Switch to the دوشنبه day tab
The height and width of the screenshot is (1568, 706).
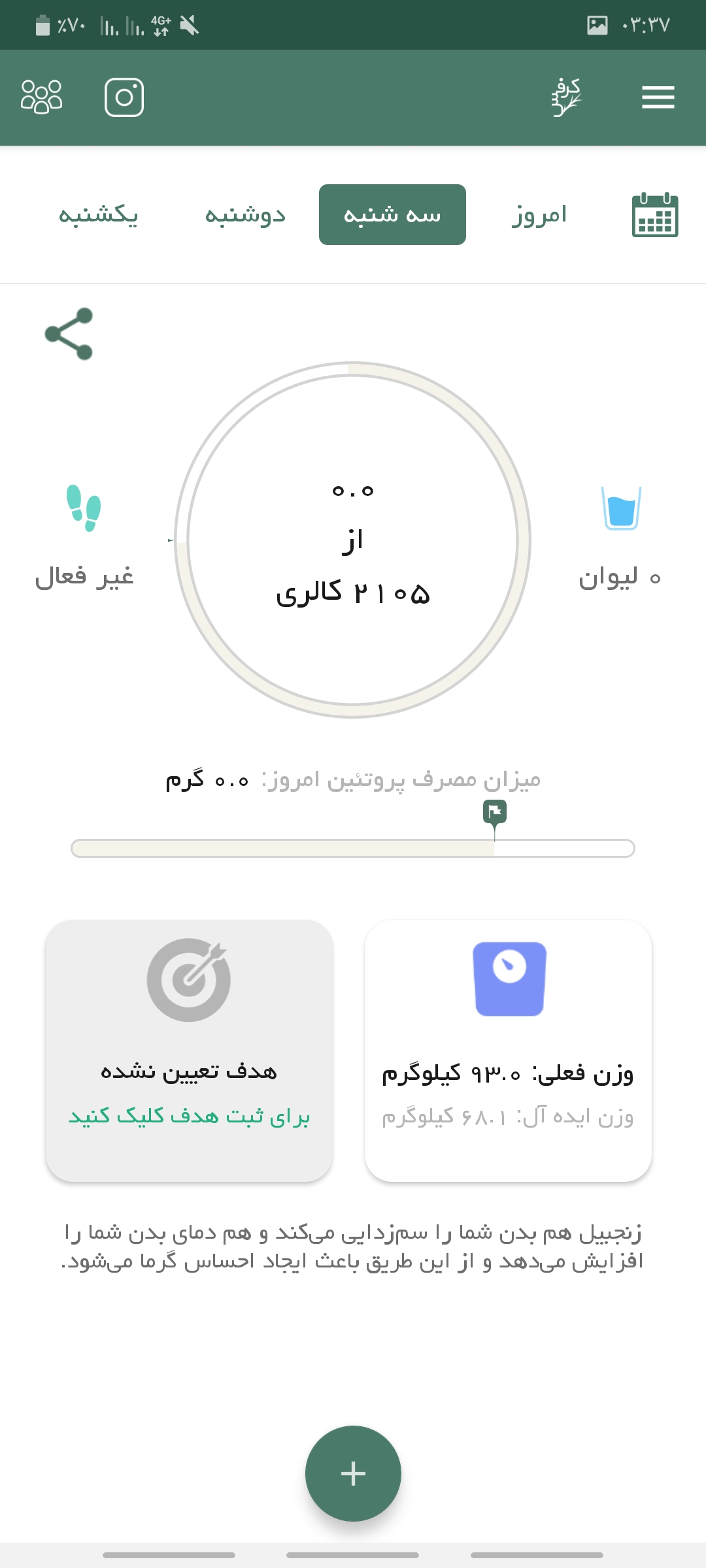[x=245, y=215]
